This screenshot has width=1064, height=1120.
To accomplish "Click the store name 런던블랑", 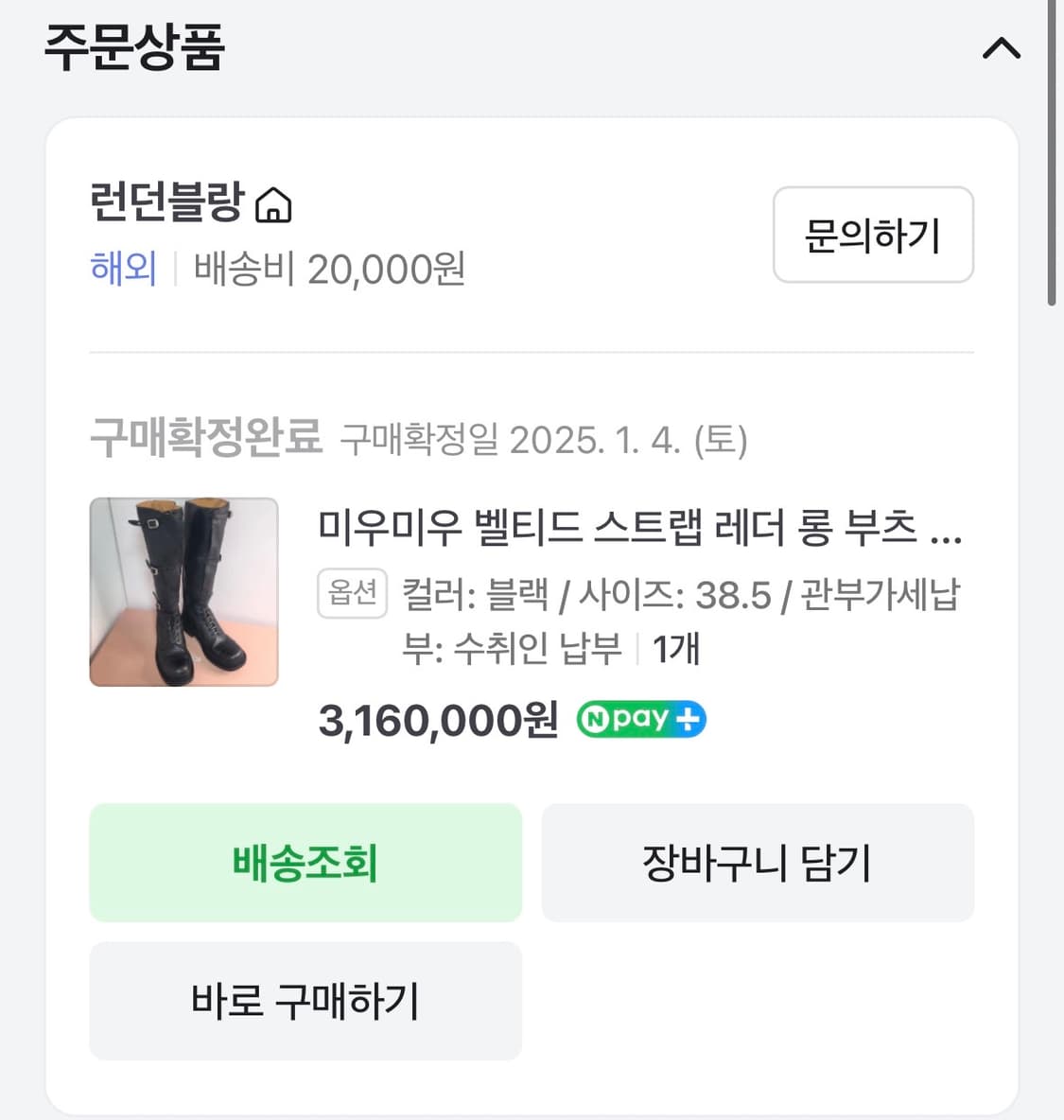I will (x=170, y=202).
